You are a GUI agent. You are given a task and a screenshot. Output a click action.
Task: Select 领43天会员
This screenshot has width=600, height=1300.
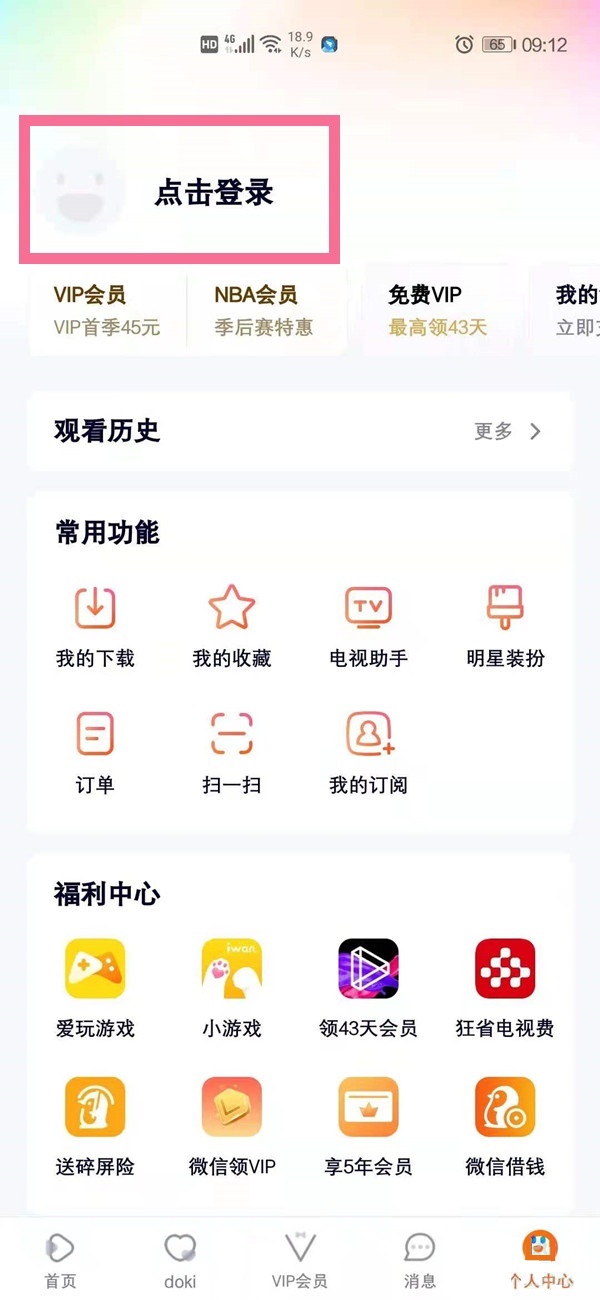click(x=368, y=986)
